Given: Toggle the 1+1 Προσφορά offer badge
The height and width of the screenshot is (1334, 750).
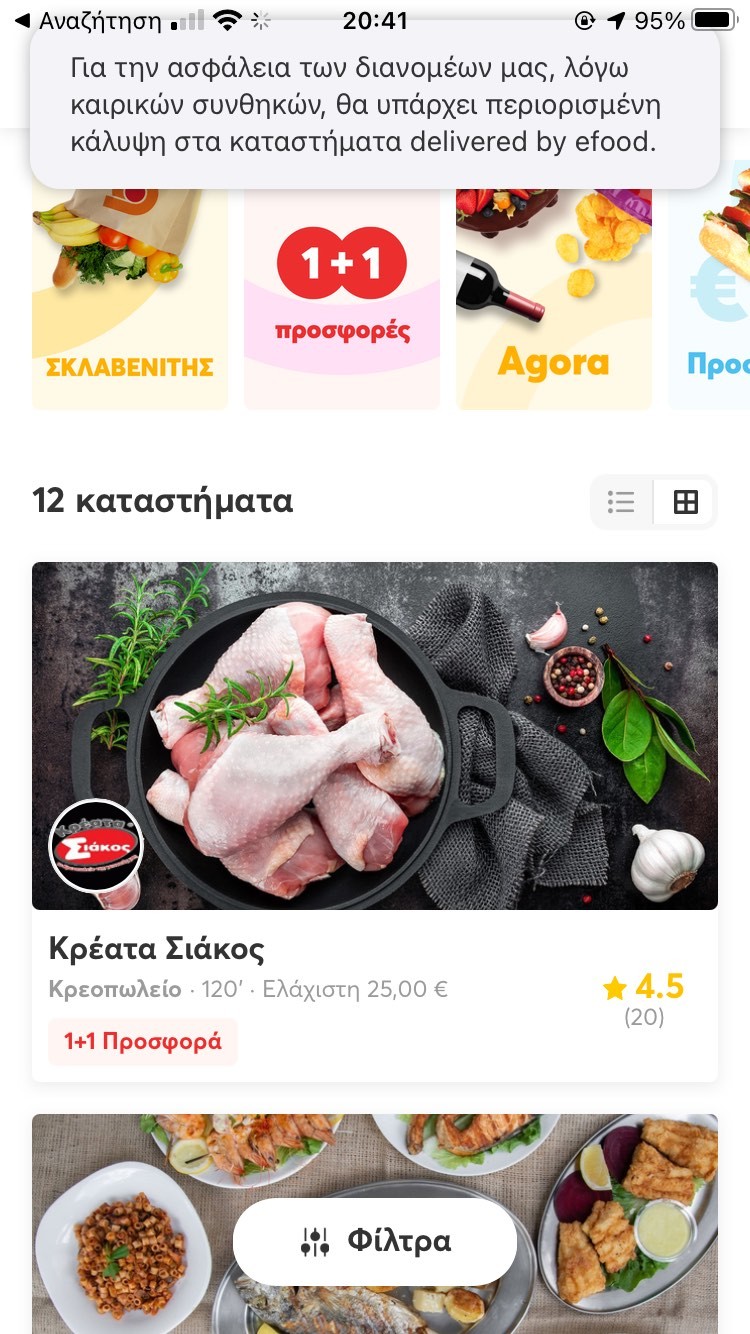Looking at the screenshot, I should pos(142,1042).
